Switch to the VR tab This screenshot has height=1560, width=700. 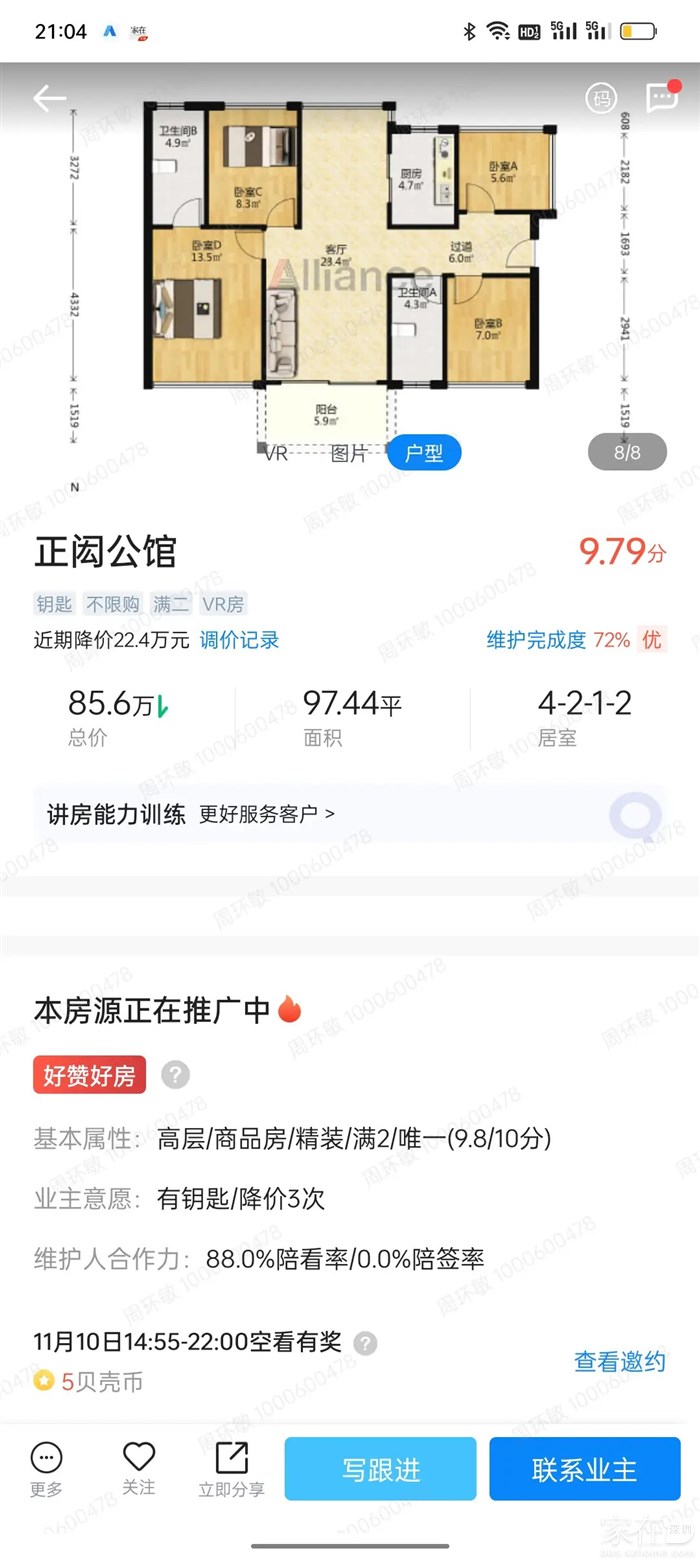tap(276, 453)
